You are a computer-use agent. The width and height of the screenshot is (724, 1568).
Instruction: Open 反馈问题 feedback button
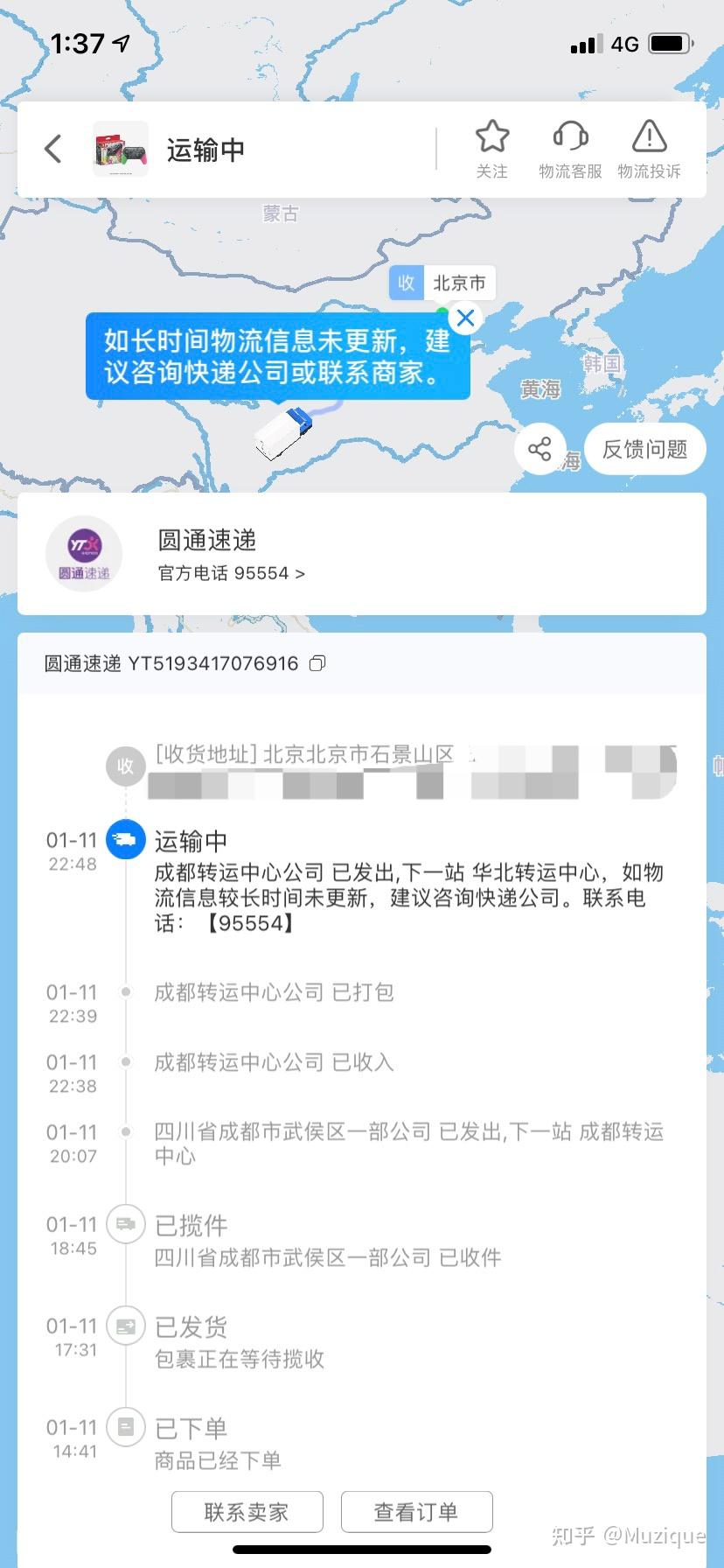tap(645, 449)
